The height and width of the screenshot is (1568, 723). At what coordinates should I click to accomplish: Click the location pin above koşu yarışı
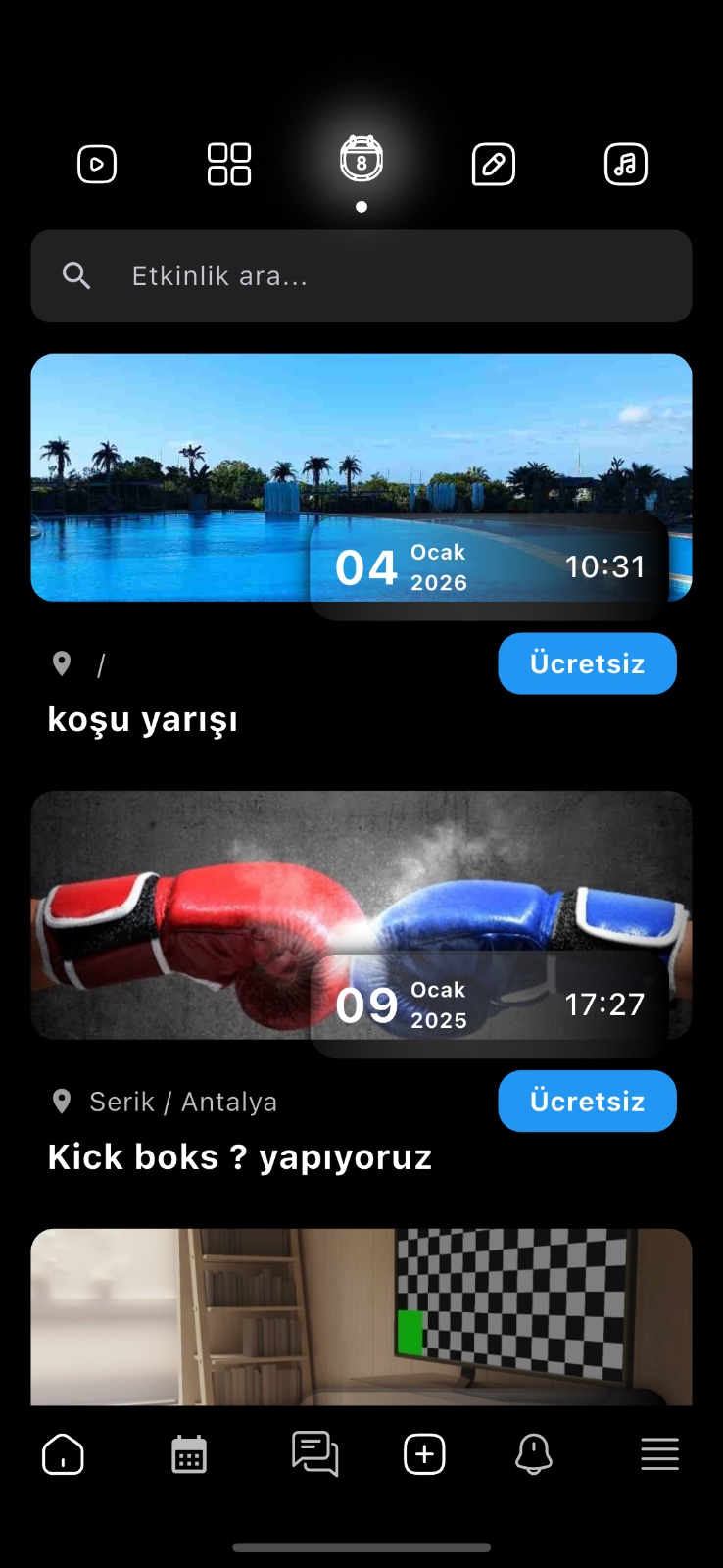(62, 663)
